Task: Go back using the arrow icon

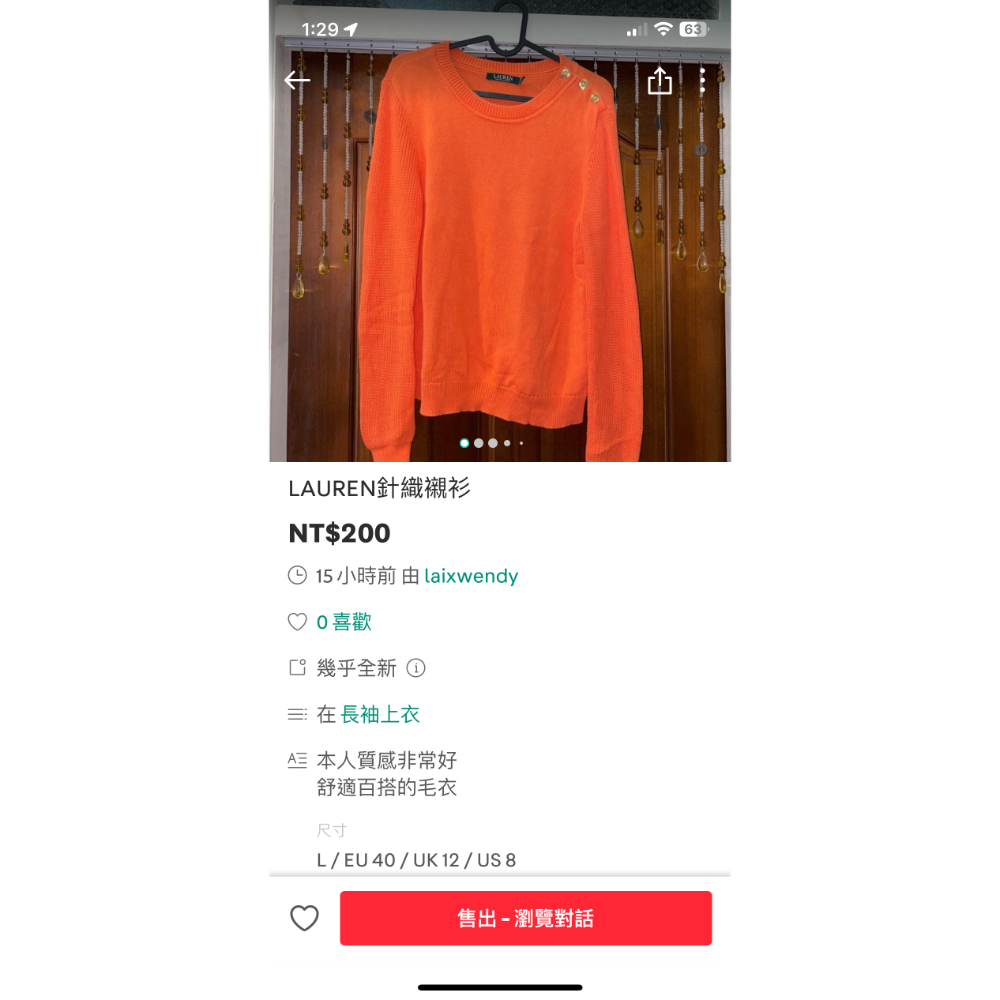Action: click(297, 81)
